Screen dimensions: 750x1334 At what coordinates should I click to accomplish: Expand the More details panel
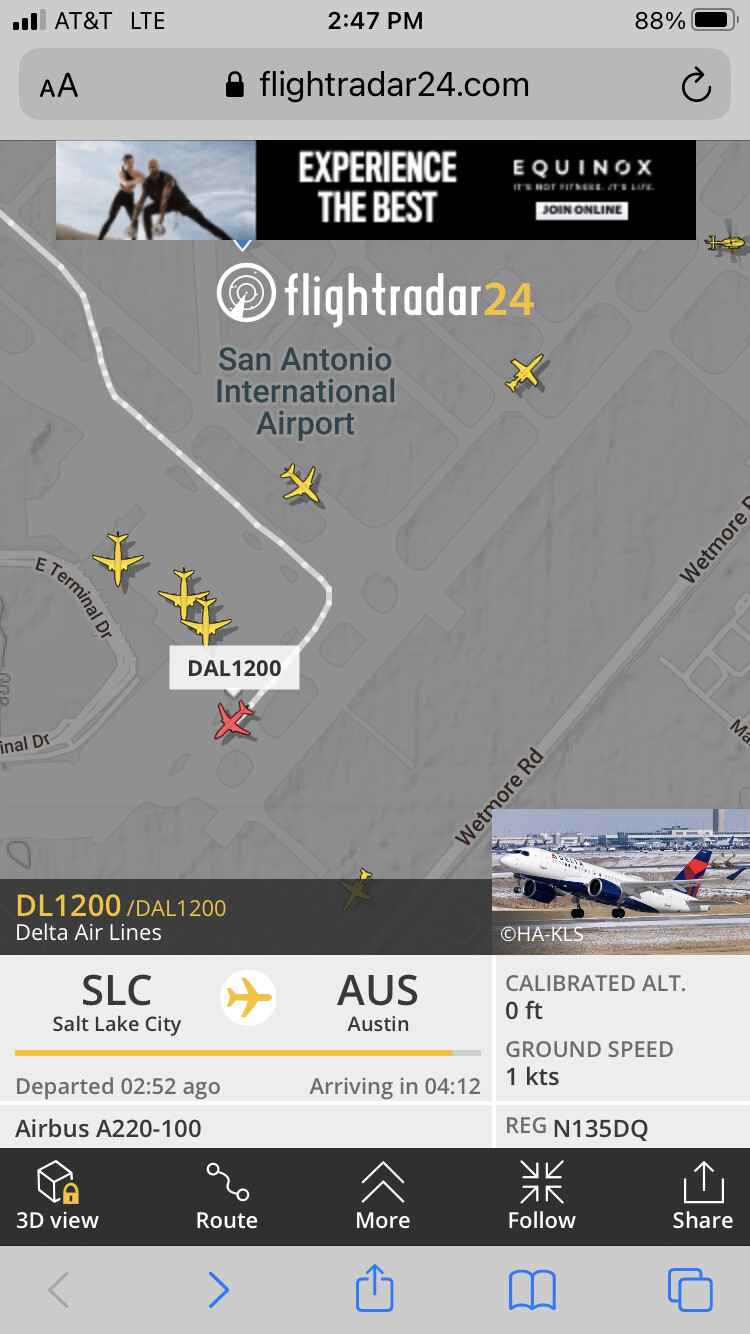383,1196
